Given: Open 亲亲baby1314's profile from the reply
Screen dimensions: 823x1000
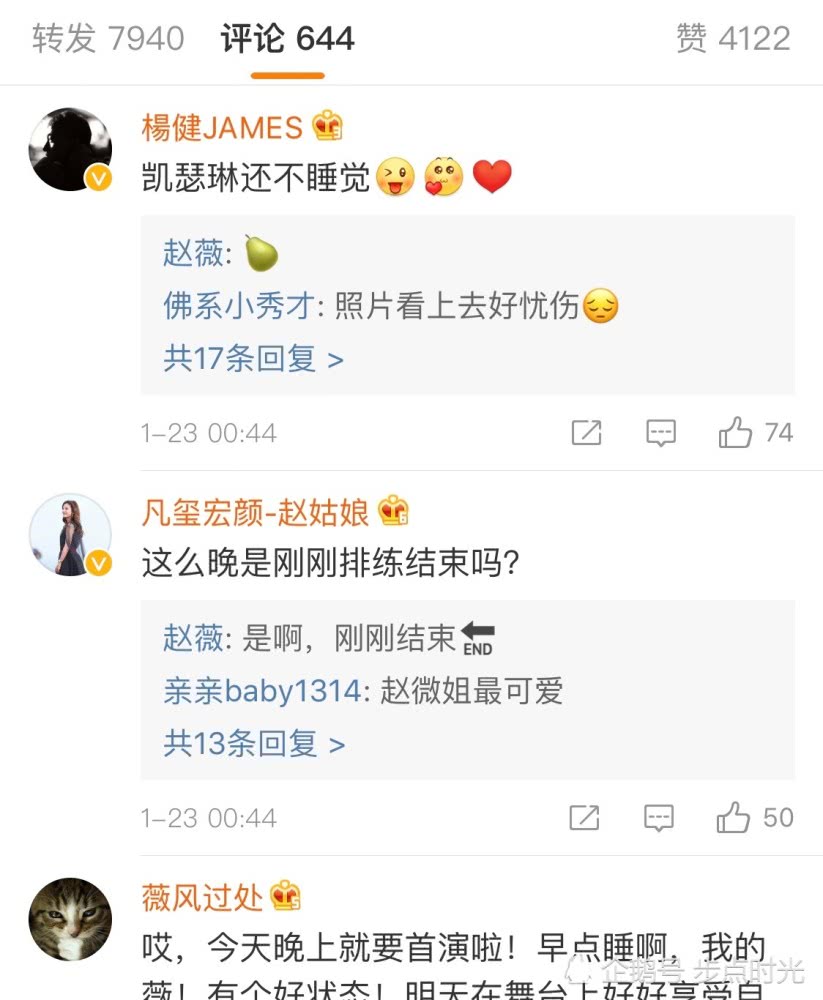Looking at the screenshot, I should click(x=262, y=690).
